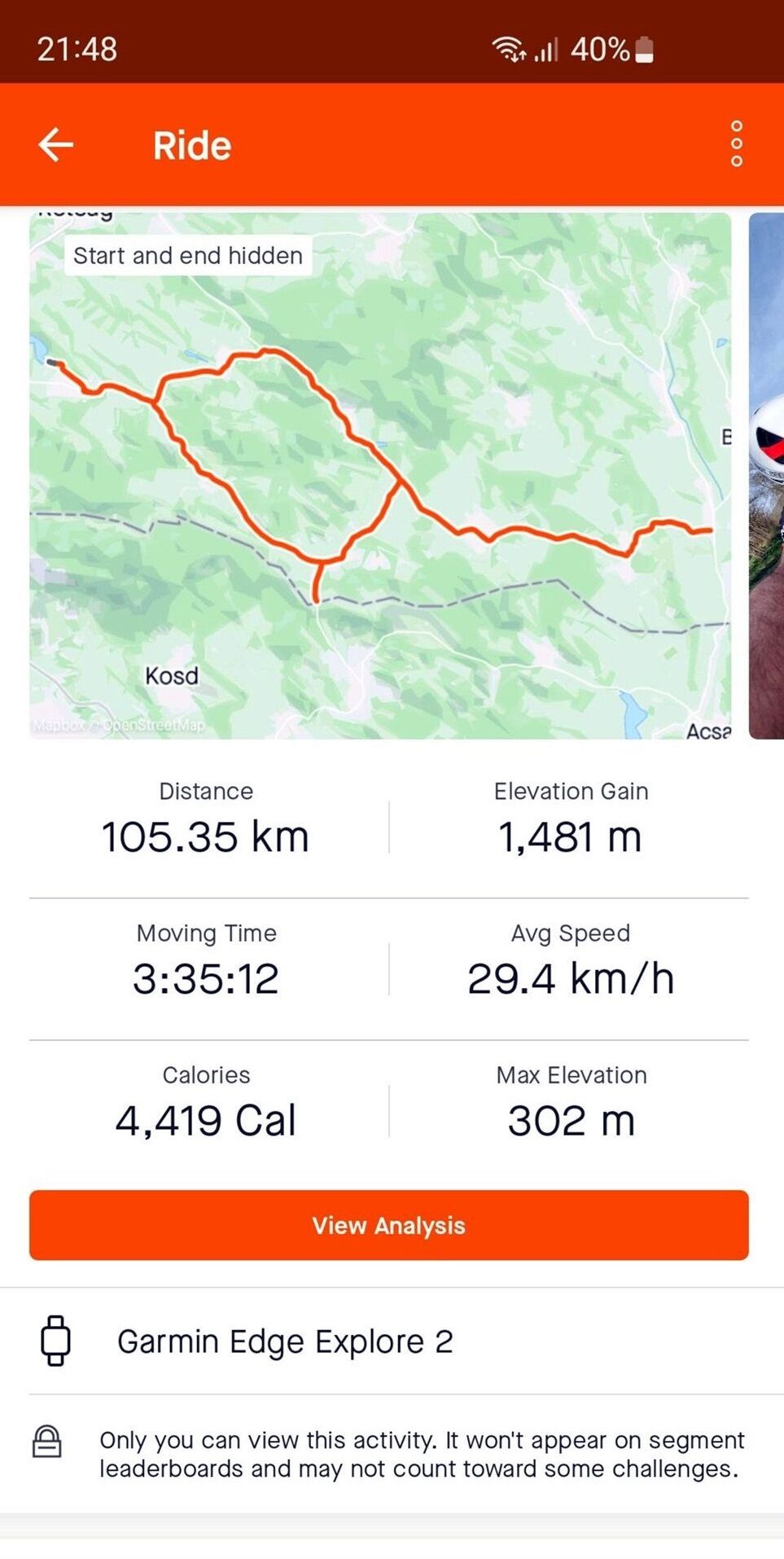Open the ride photo beside the map
The image size is (784, 1559).
point(767,476)
